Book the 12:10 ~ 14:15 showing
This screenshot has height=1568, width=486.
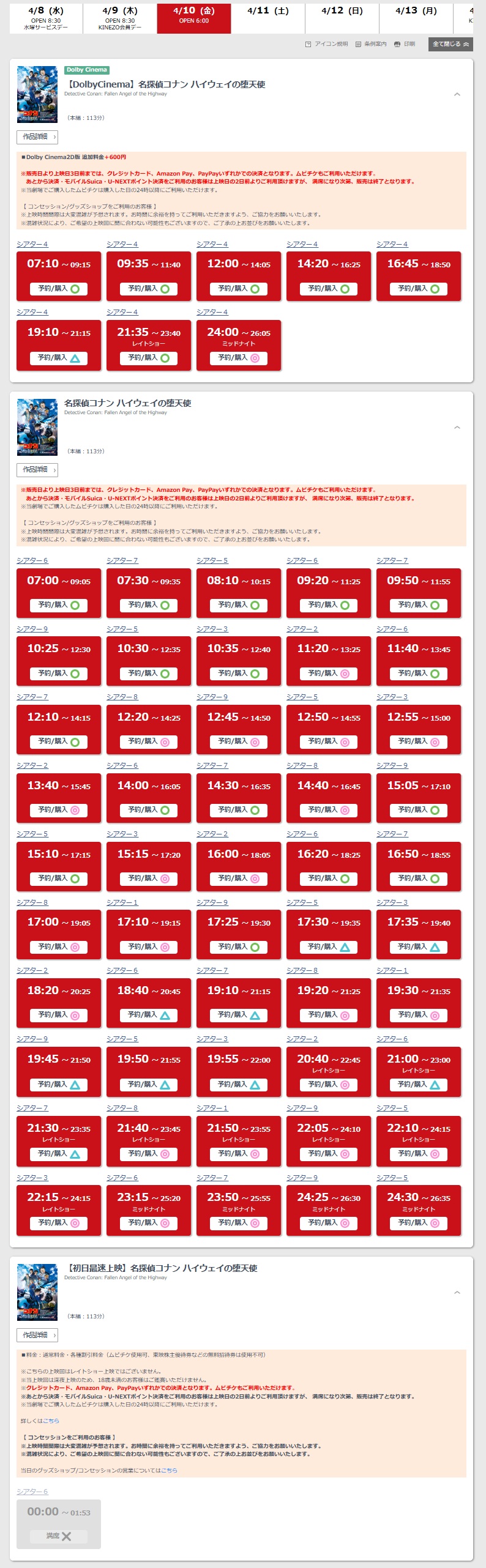pyautogui.click(x=59, y=741)
